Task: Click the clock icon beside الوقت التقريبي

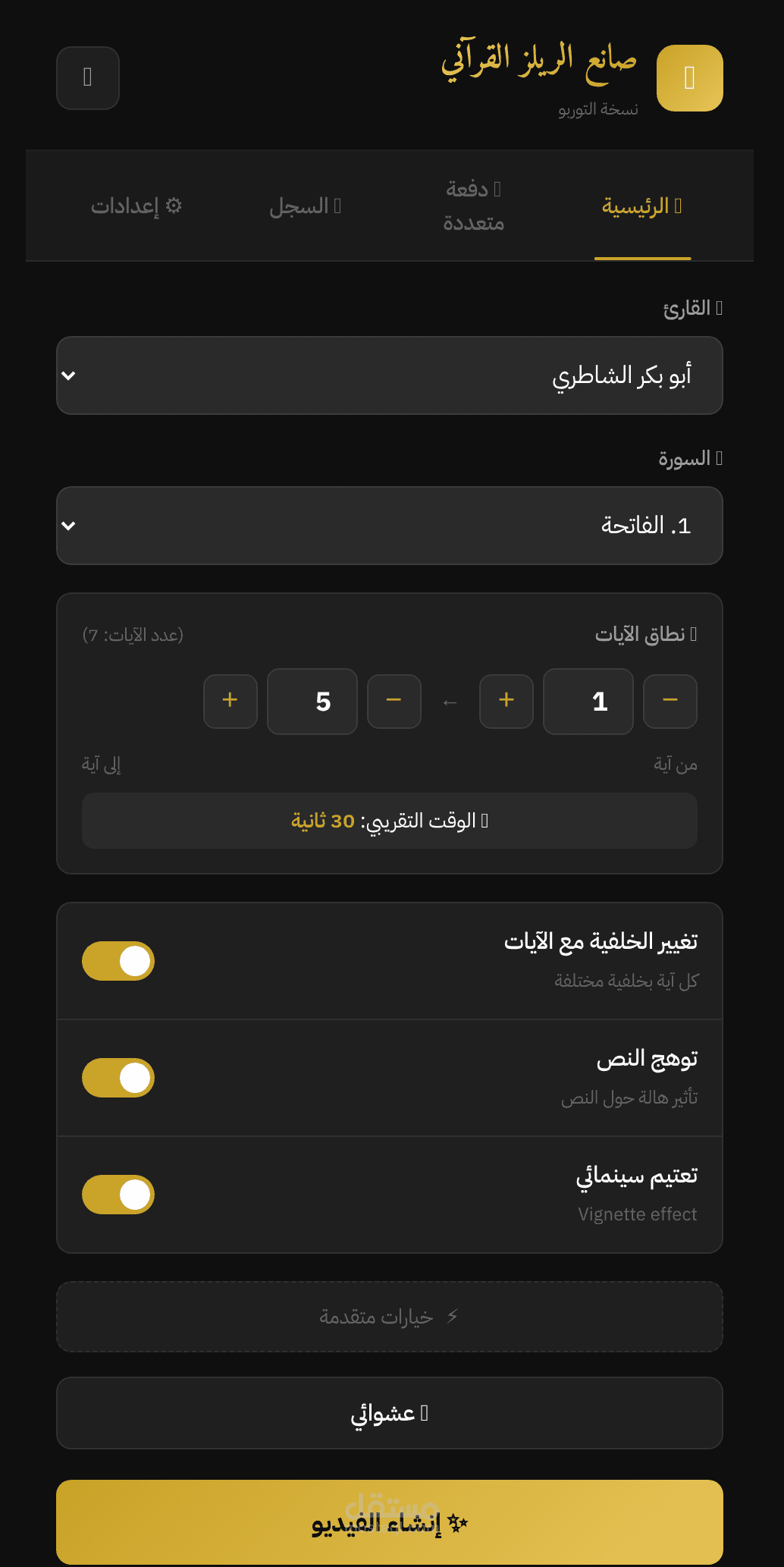Action: pos(485,820)
